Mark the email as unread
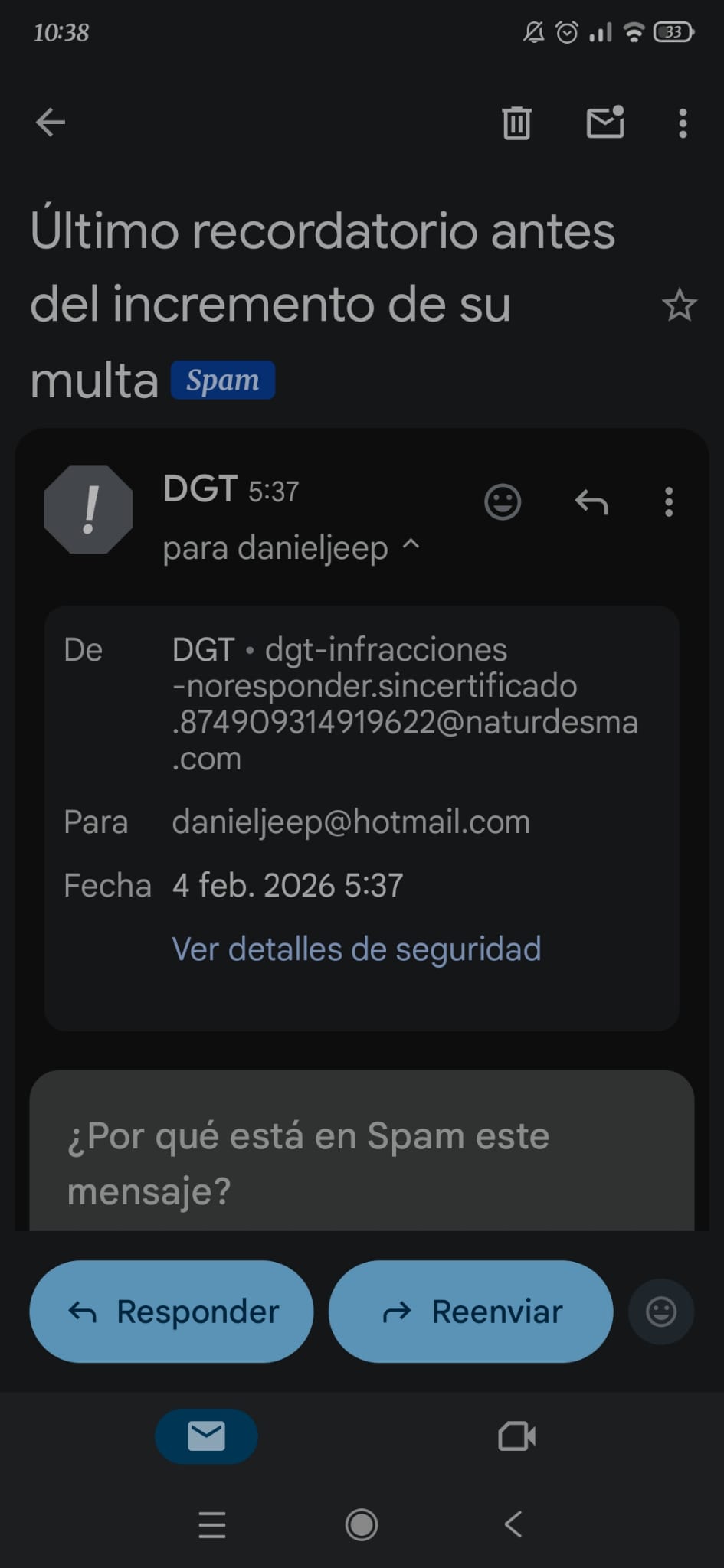The height and width of the screenshot is (1568, 724). 605,122
